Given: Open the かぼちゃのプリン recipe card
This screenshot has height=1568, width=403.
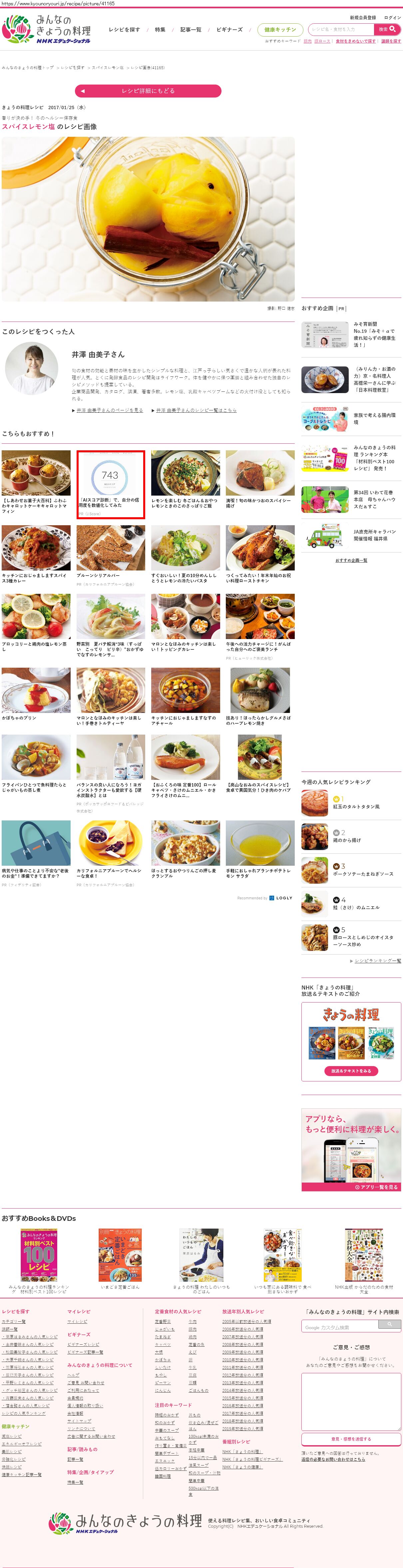Looking at the screenshot, I should (x=36, y=693).
